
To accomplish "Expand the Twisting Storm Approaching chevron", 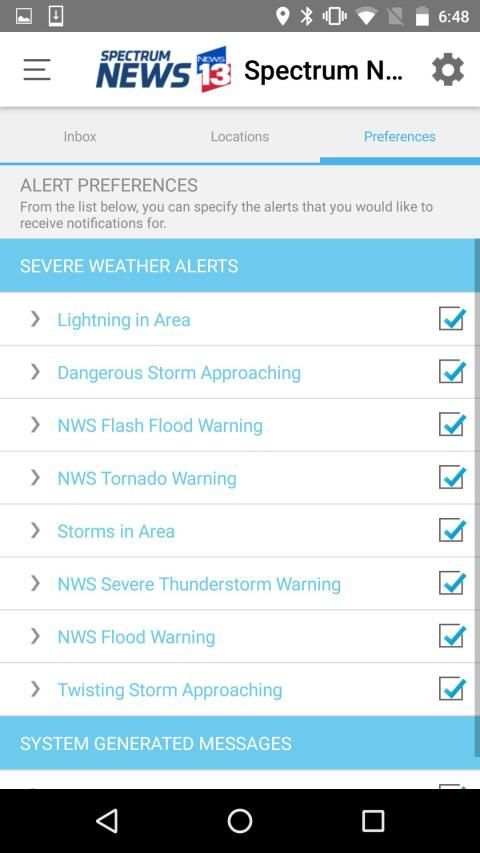I will coord(35,689).
